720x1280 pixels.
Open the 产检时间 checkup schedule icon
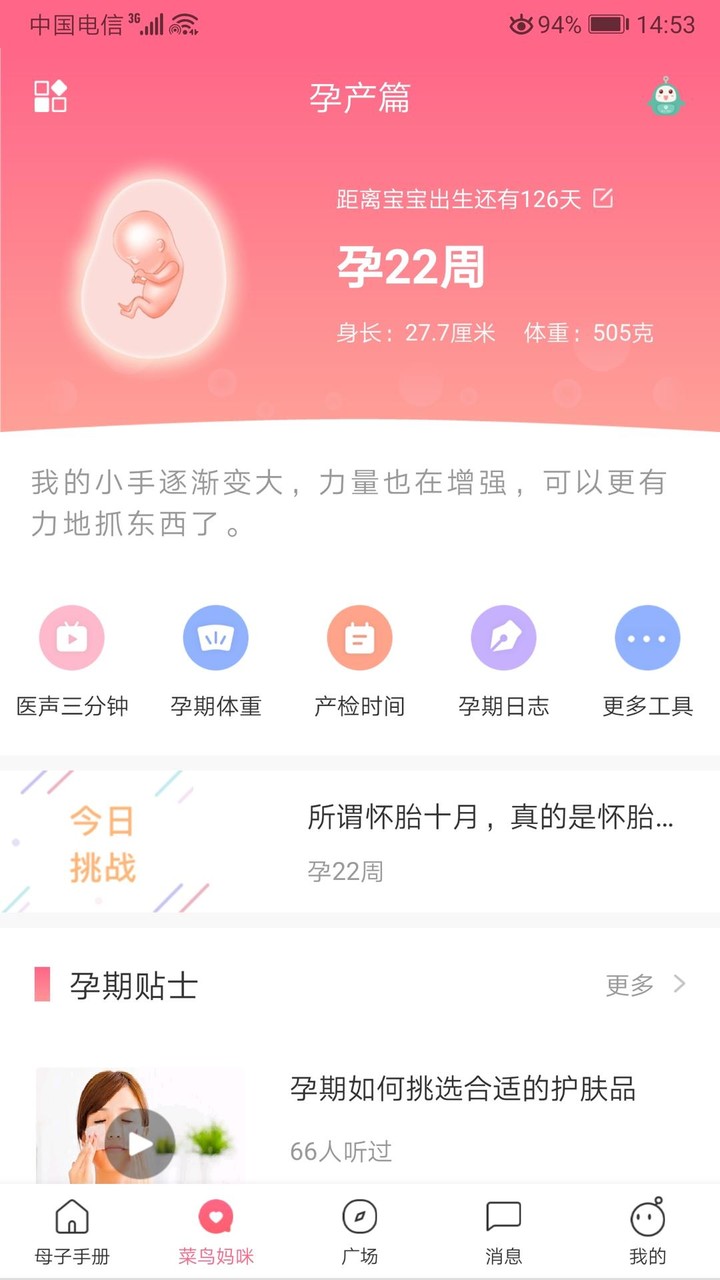(x=360, y=637)
